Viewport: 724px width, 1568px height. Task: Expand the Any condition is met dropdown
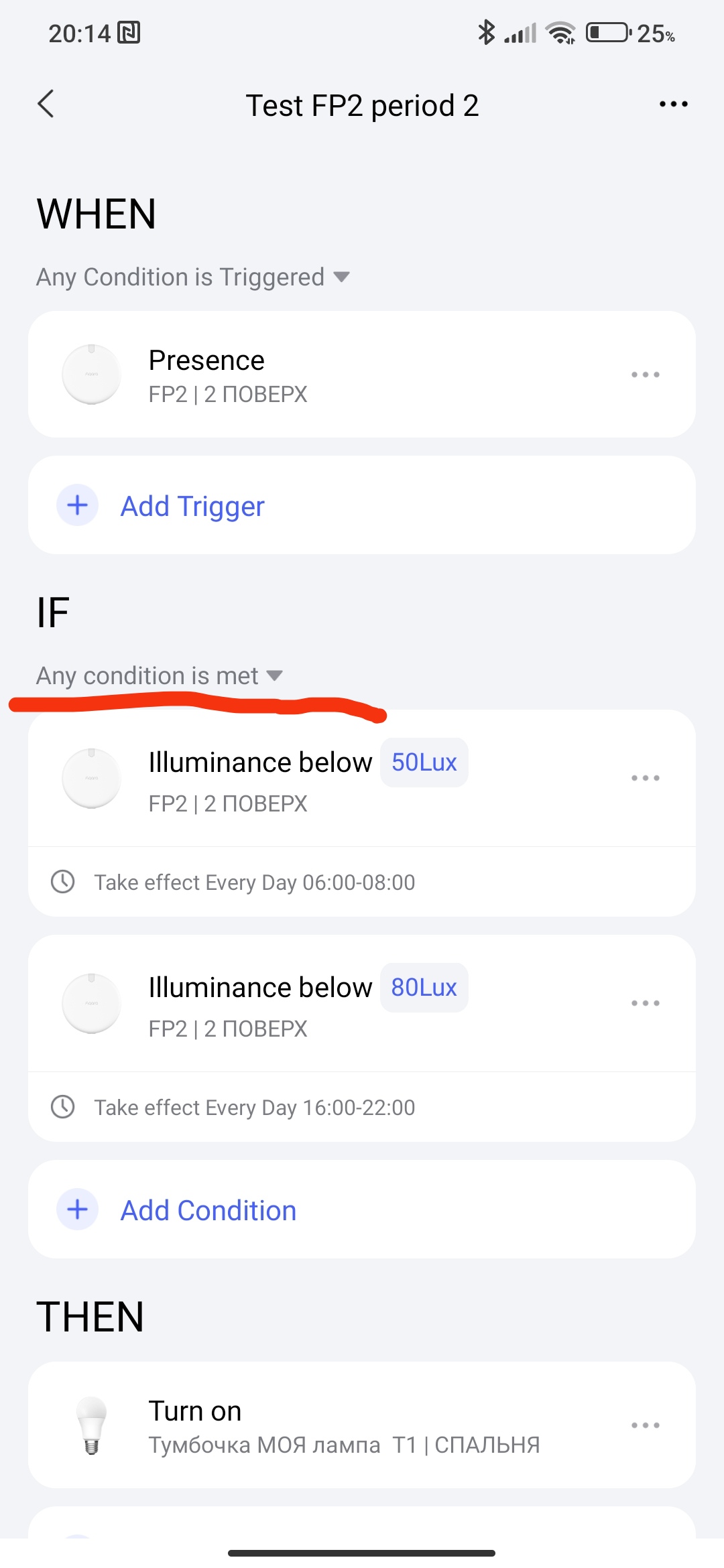160,675
